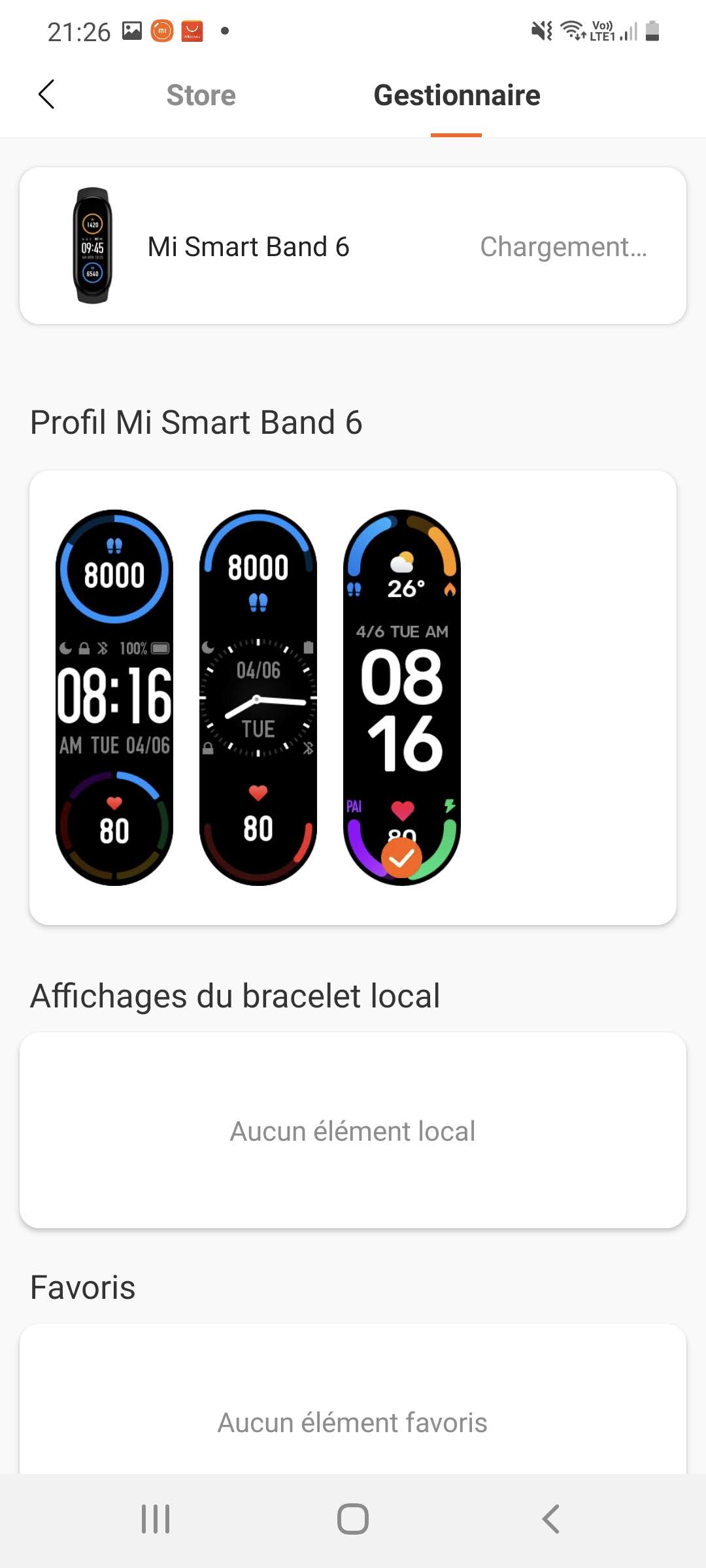The height and width of the screenshot is (1568, 706).
Task: Pick the analog clock watch face
Action: (258, 697)
